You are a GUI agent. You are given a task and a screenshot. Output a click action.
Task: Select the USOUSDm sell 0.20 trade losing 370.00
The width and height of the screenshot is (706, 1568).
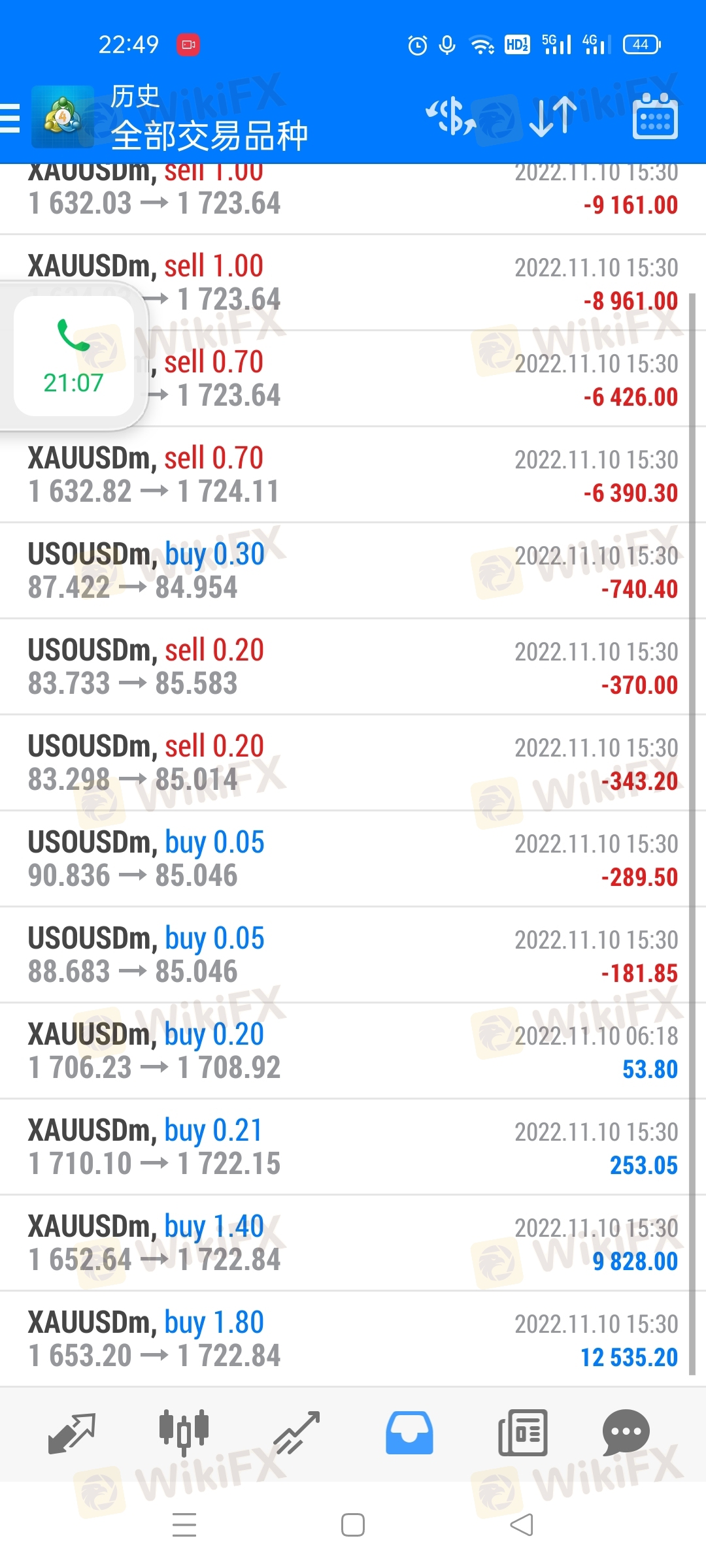click(x=353, y=667)
